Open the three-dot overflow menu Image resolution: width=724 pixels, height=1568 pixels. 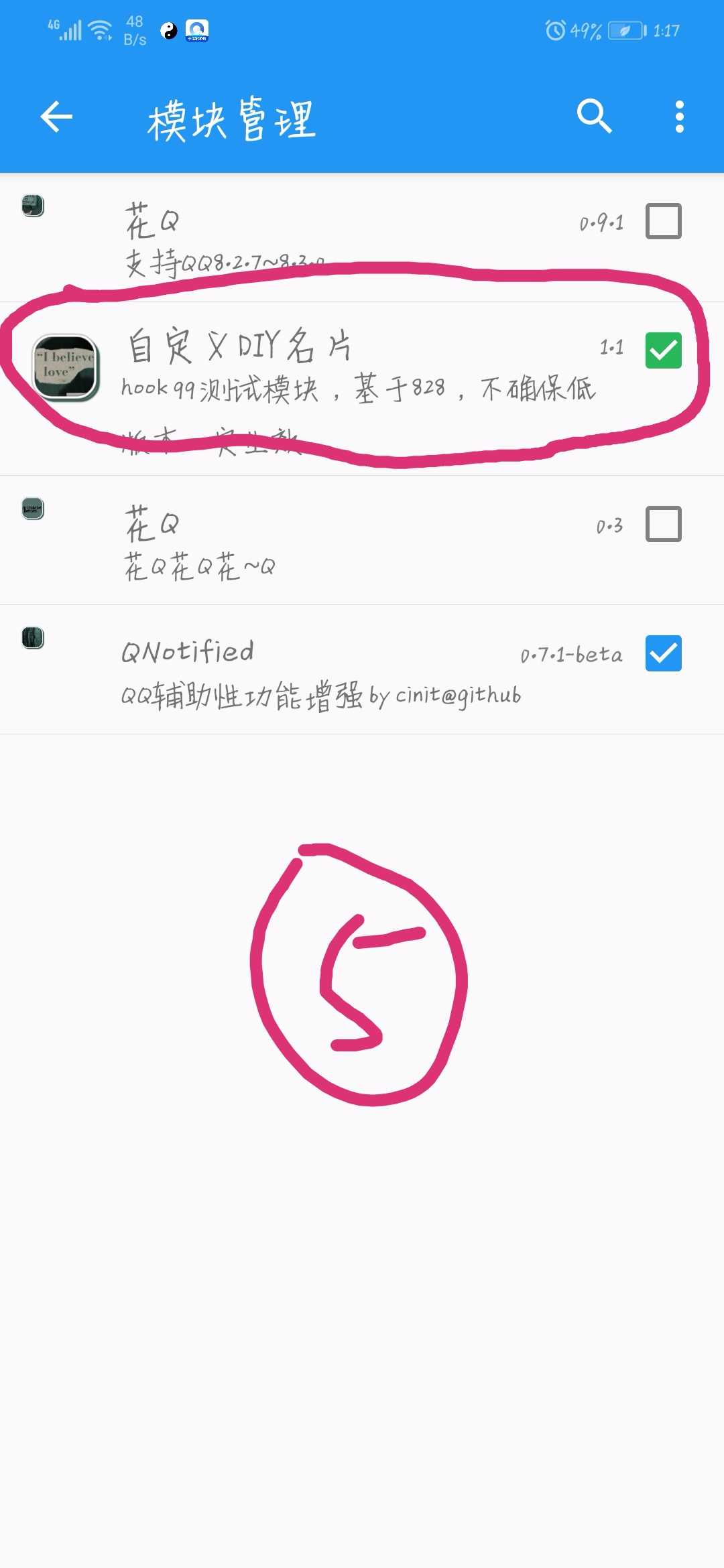[680, 117]
